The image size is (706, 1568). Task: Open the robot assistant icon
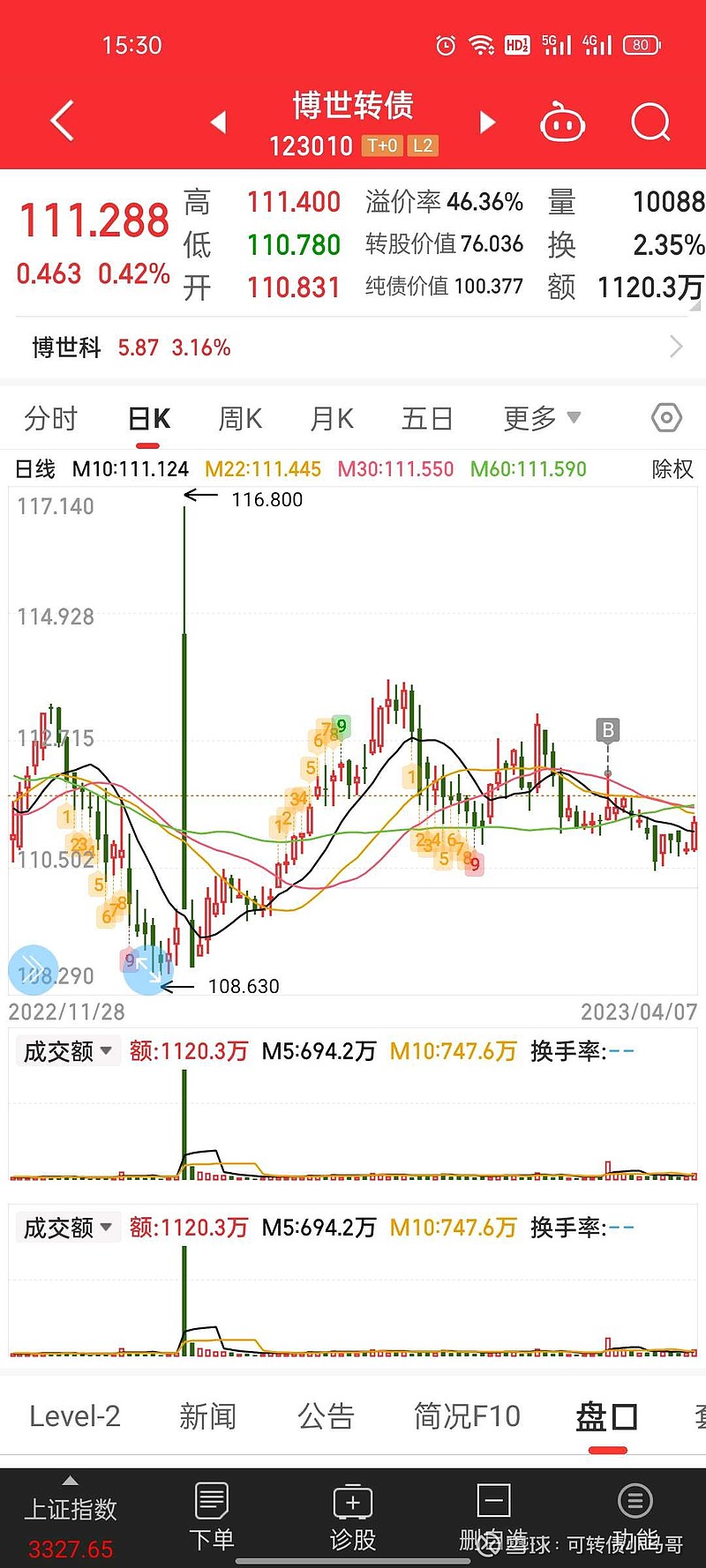562,122
